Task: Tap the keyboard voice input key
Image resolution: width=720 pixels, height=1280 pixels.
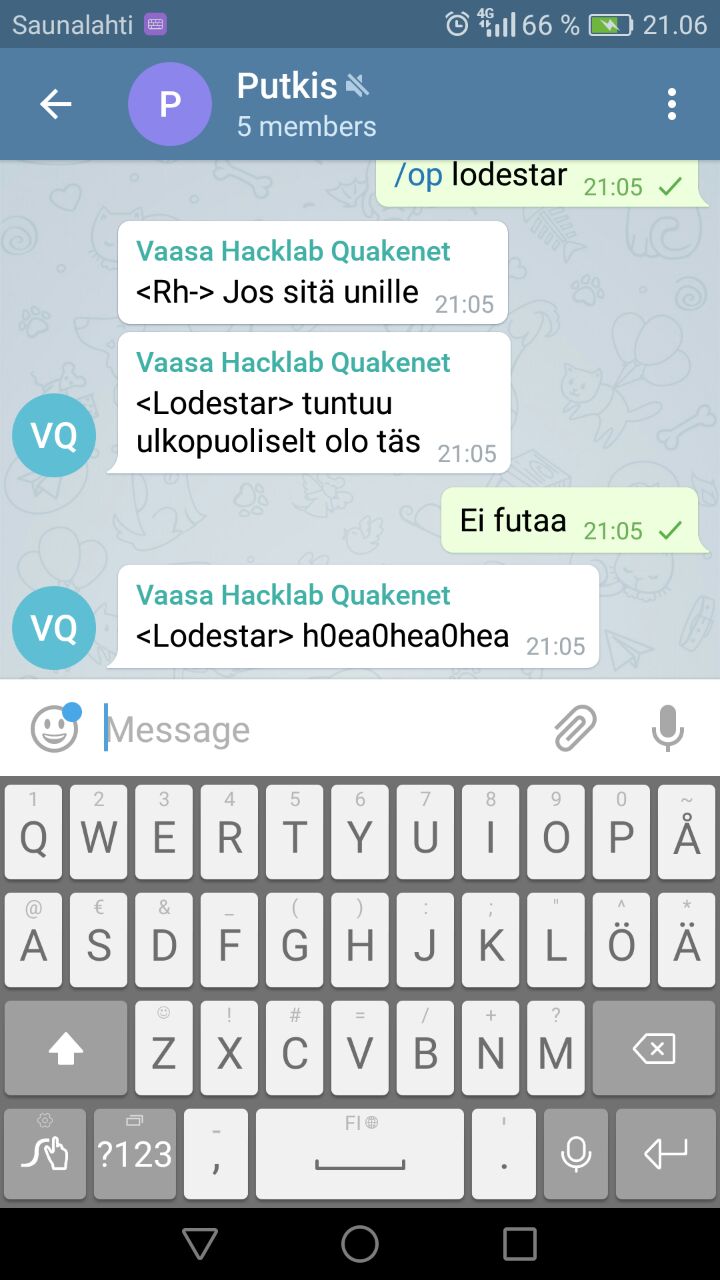Action: point(576,1154)
